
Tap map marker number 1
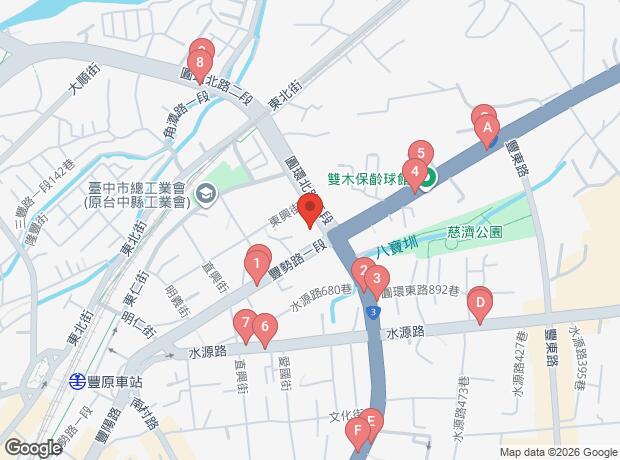257,266
